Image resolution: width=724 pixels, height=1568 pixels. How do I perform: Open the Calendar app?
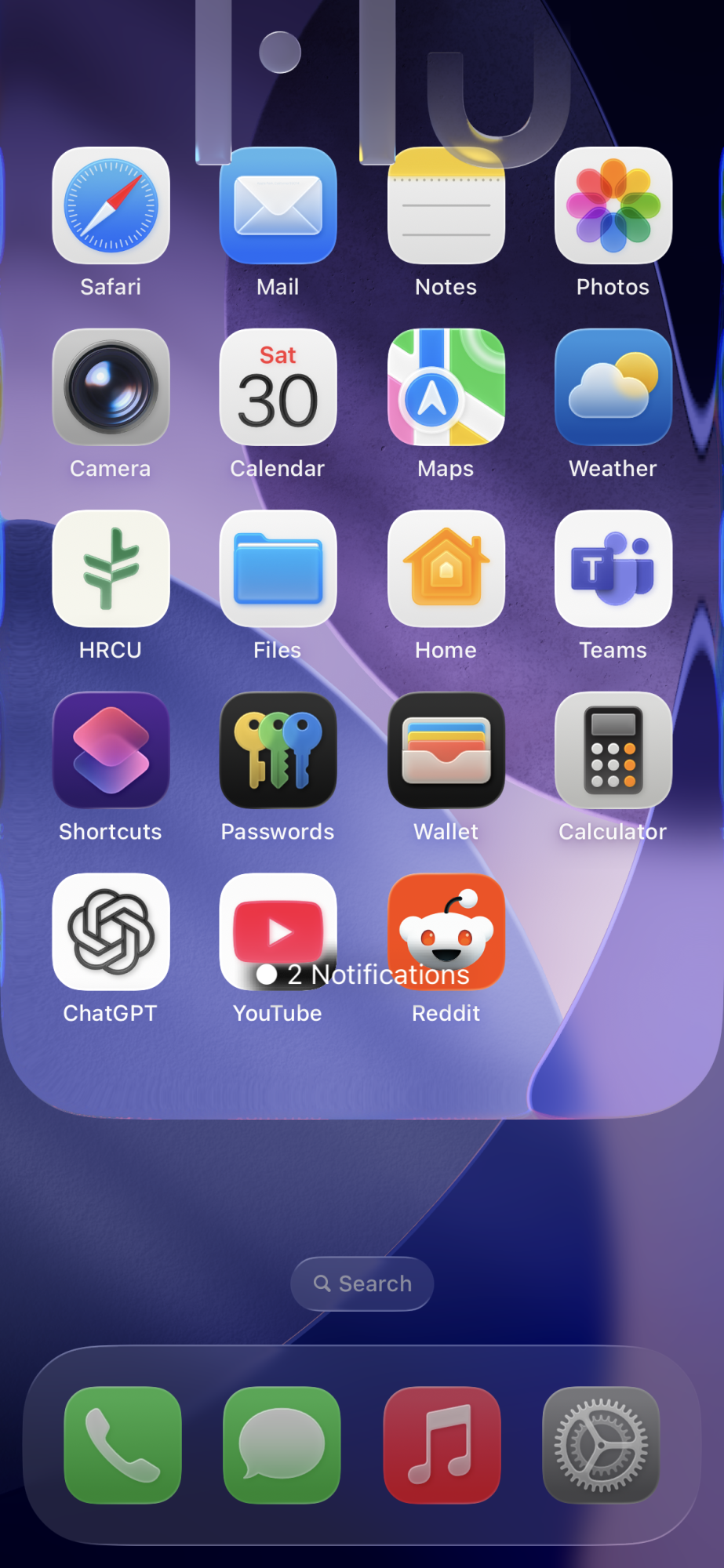[278, 387]
